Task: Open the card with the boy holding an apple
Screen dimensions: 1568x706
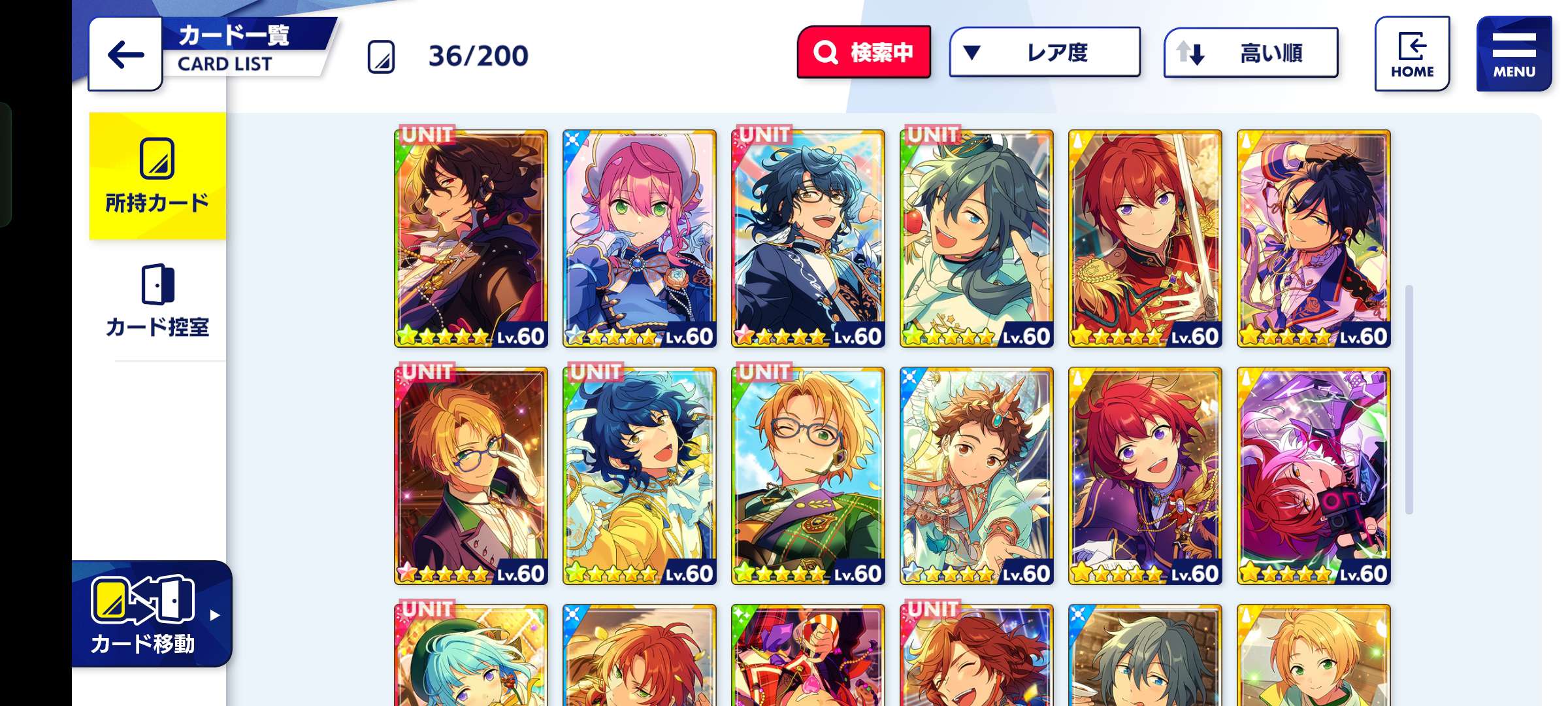Action: [976, 239]
